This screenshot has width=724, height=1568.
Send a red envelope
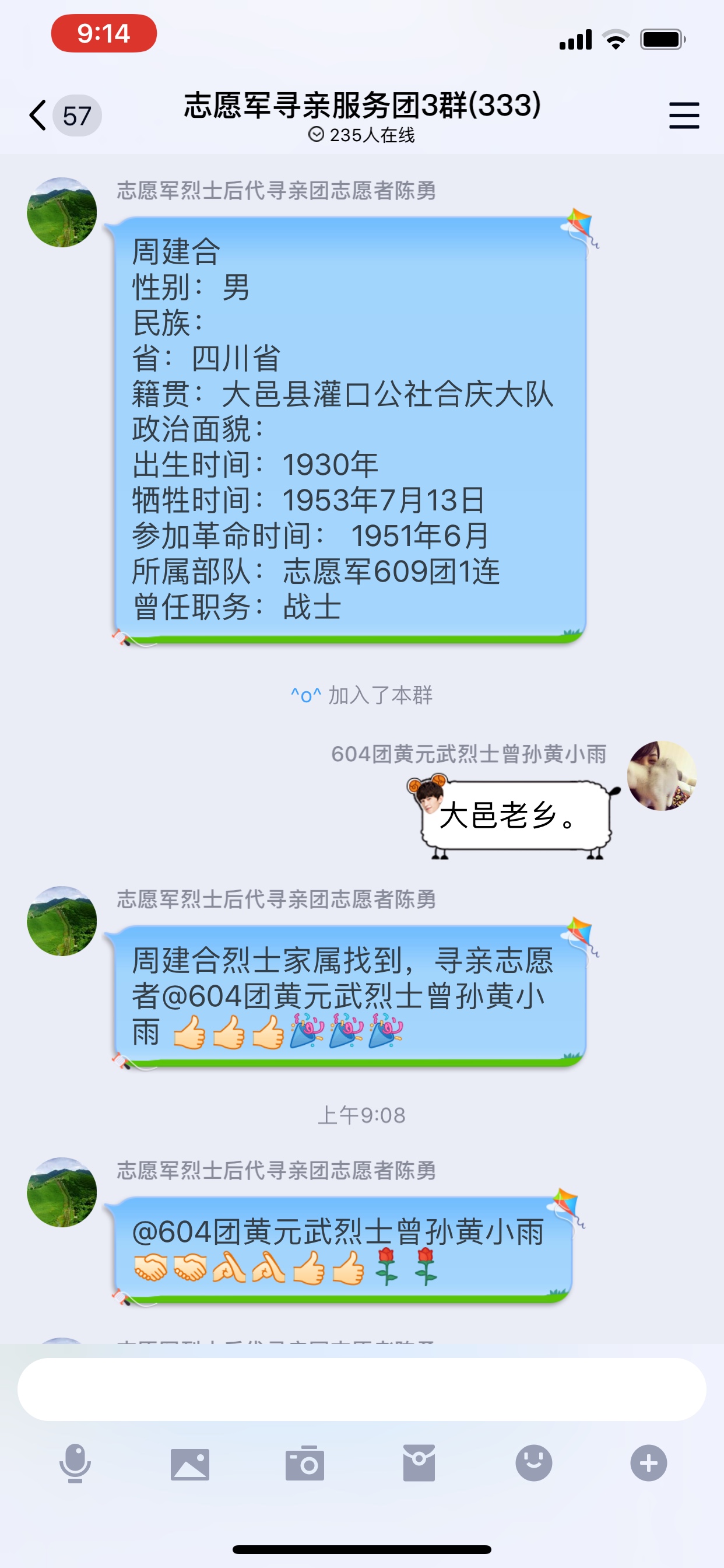tap(419, 1462)
